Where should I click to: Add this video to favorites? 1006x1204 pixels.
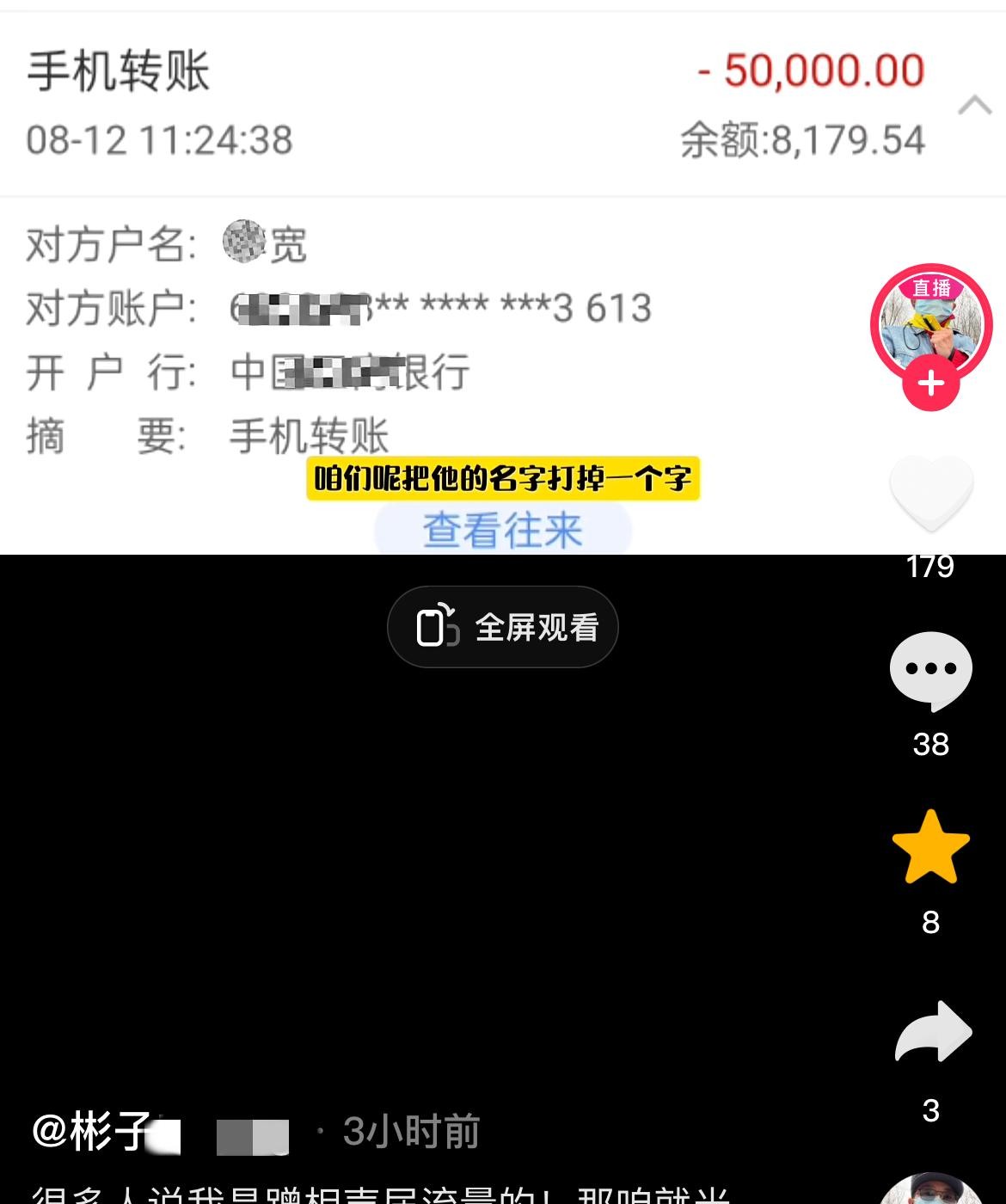tap(931, 847)
